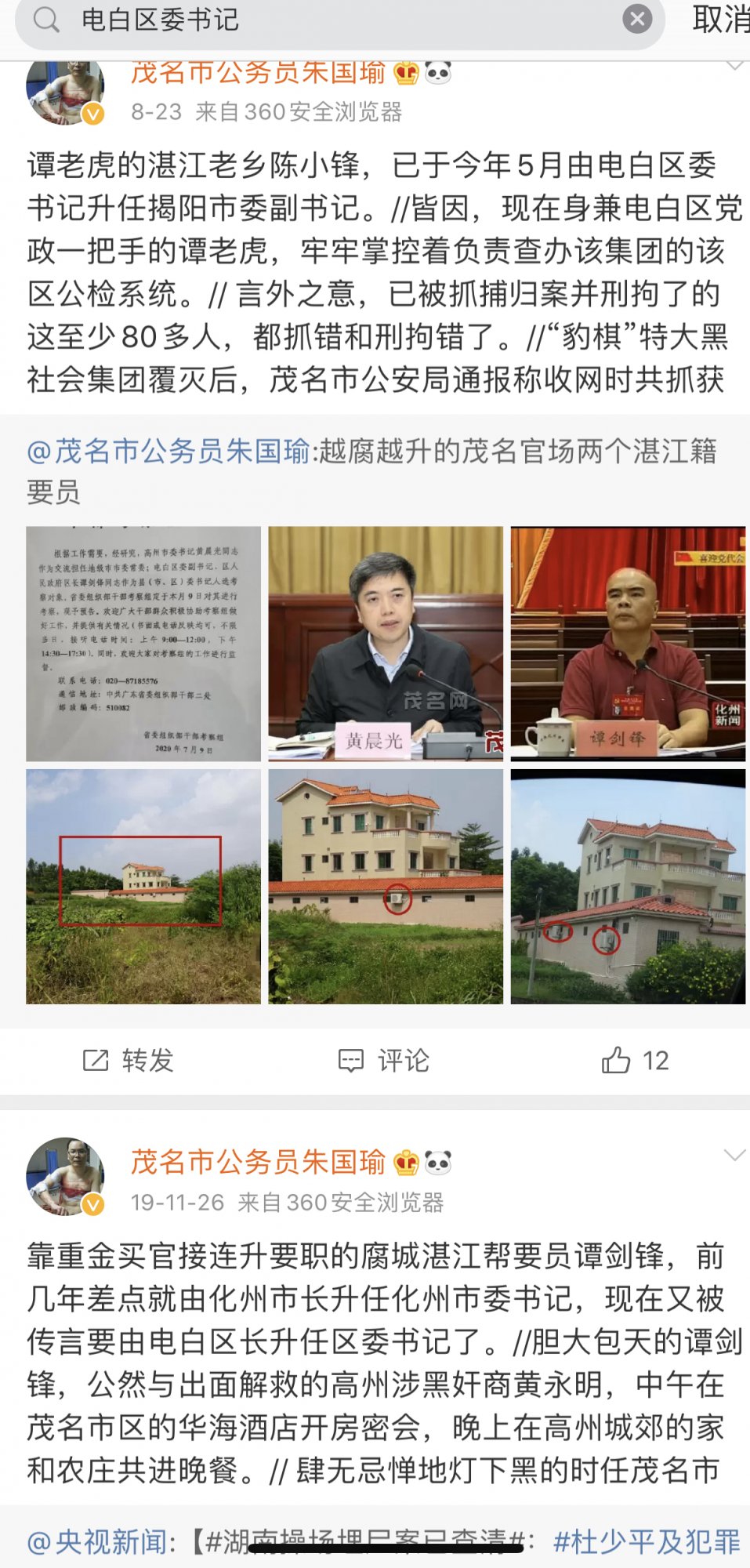Open the @央视新闻 mention link

click(97, 1542)
